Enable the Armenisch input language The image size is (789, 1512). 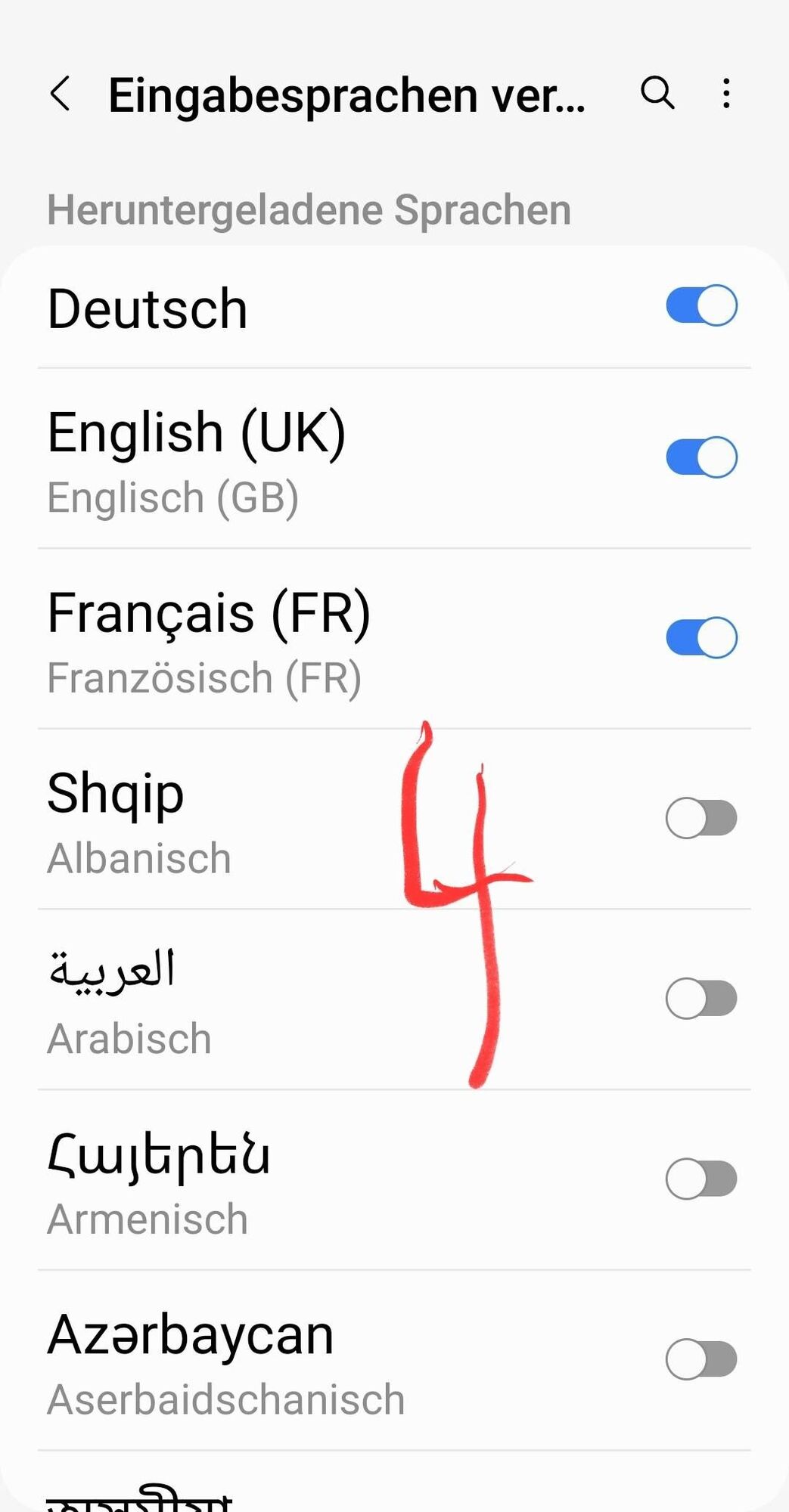701,1179
